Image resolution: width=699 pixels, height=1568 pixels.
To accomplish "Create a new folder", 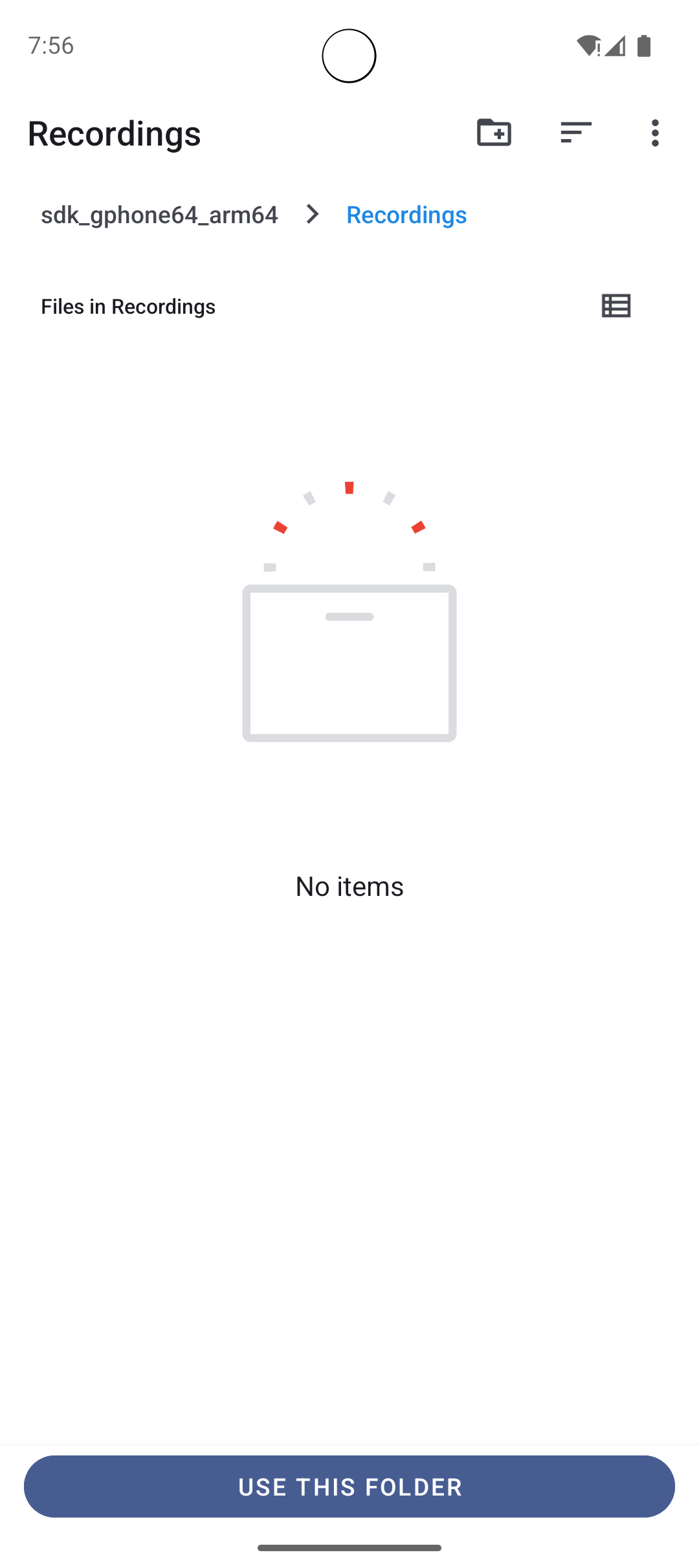I will 494,133.
